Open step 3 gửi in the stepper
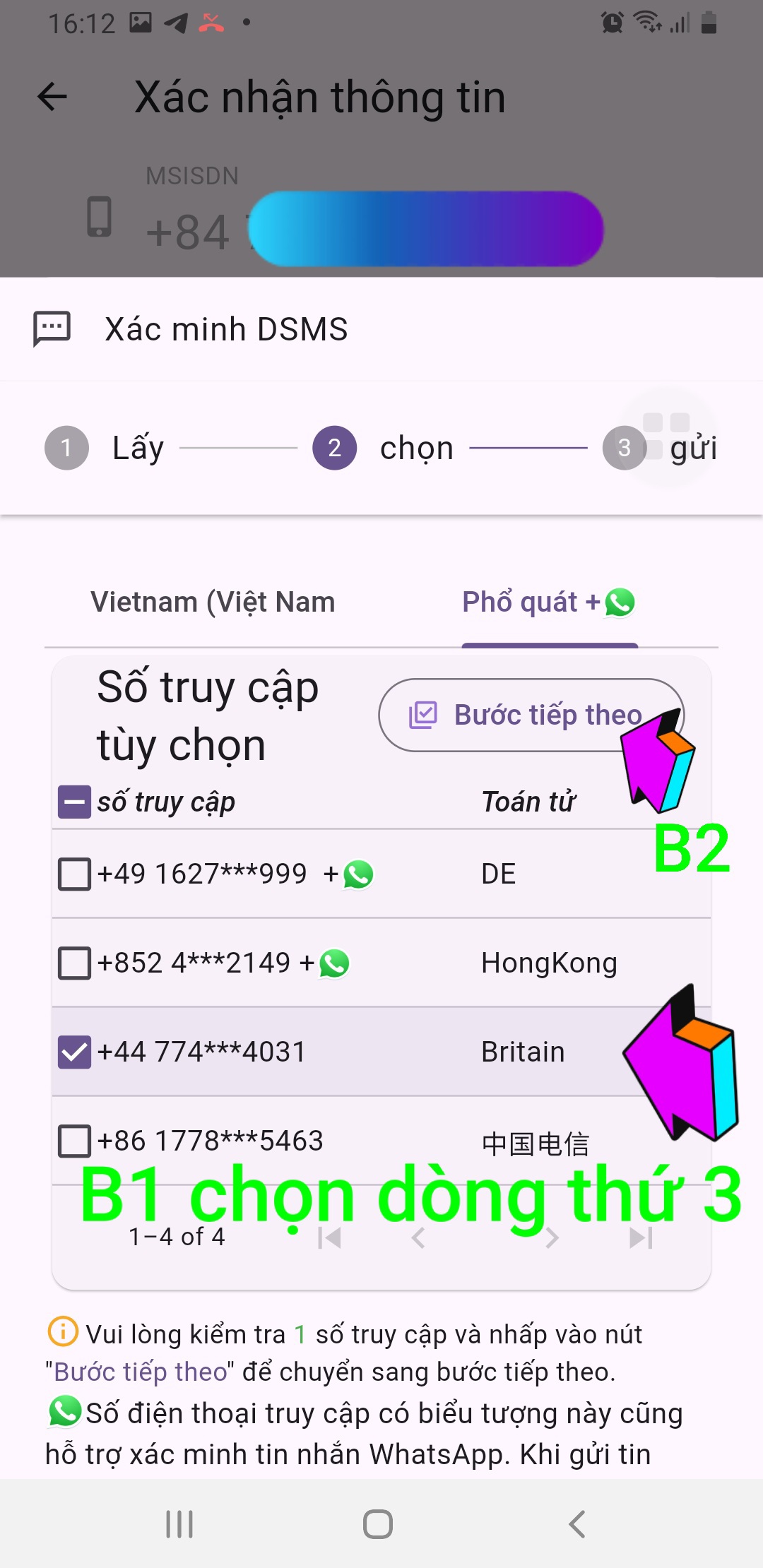 625,448
